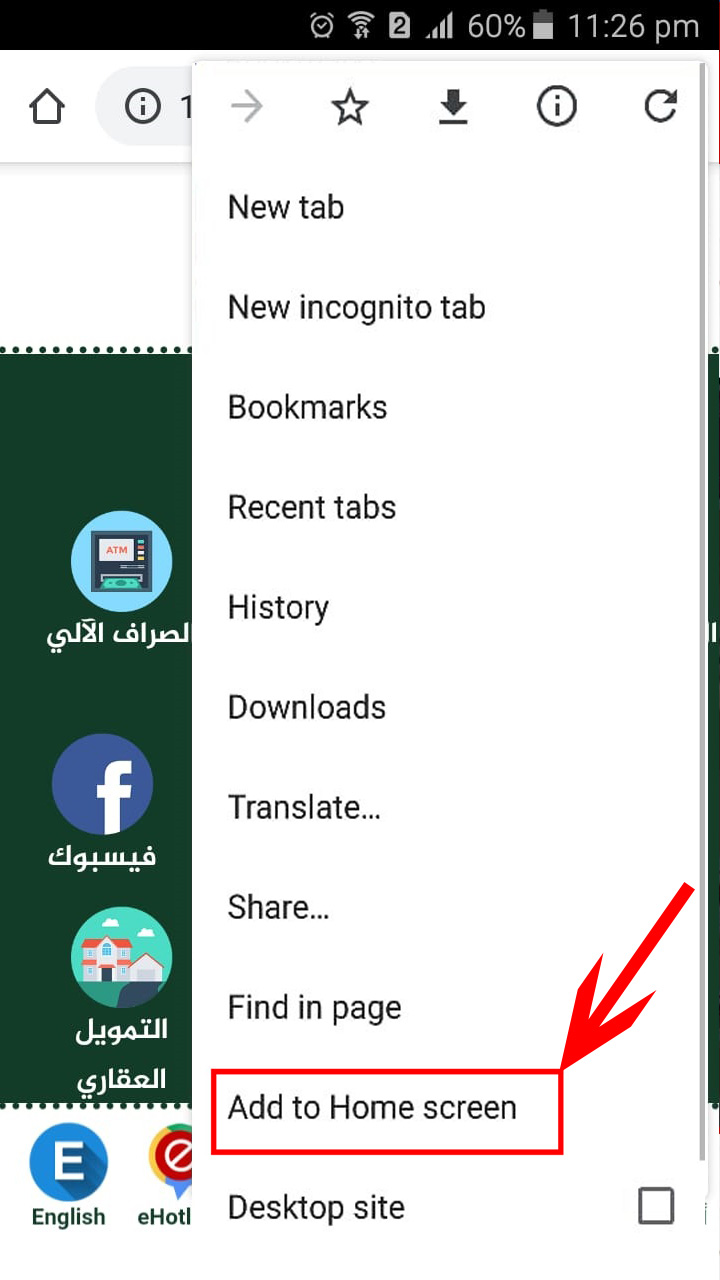This screenshot has height=1280, width=720.
Task: Open browsing History
Action: tap(278, 607)
